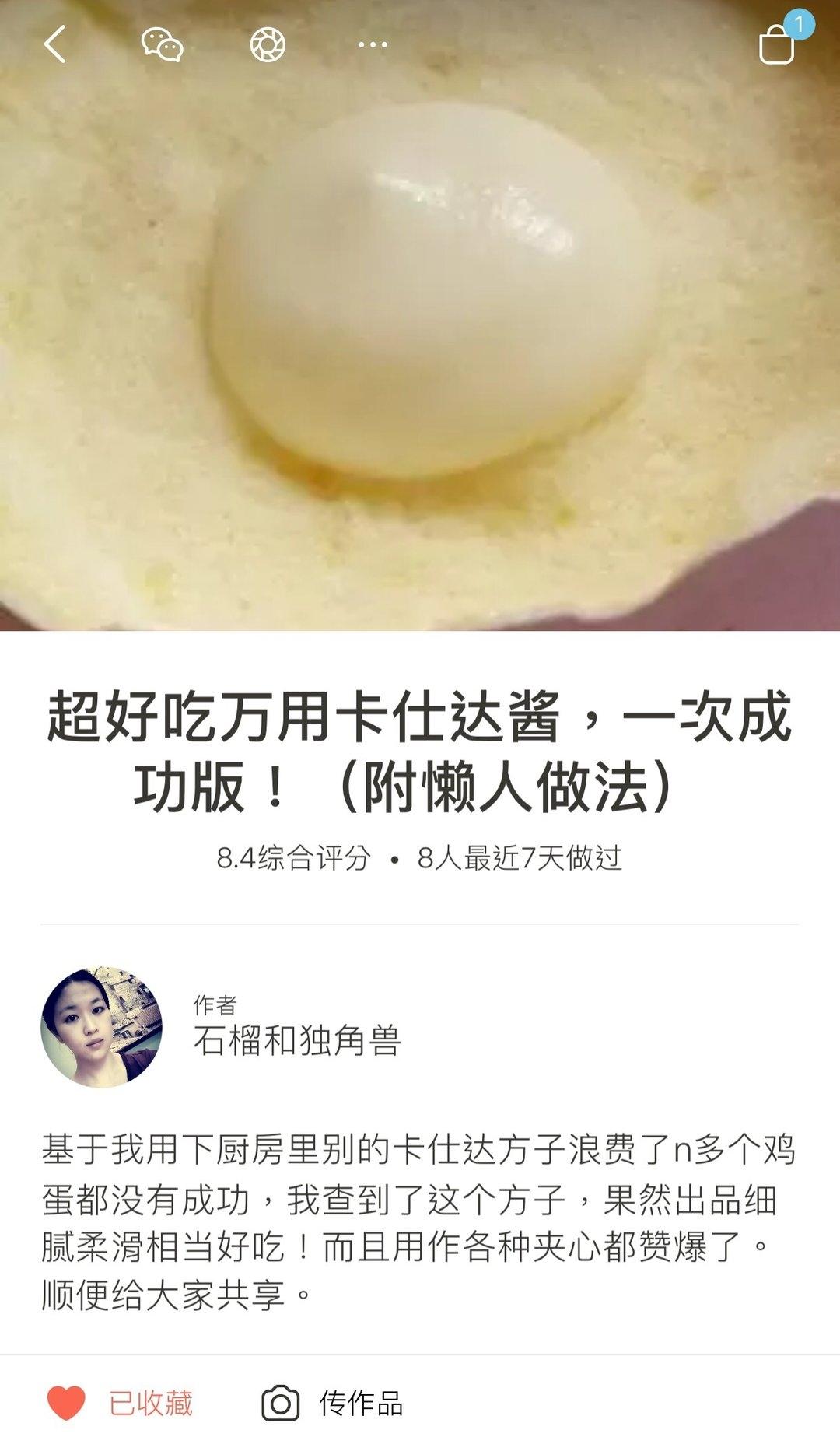The height and width of the screenshot is (1451, 840).
Task: Expand the more options ellipsis menu
Action: [x=372, y=44]
